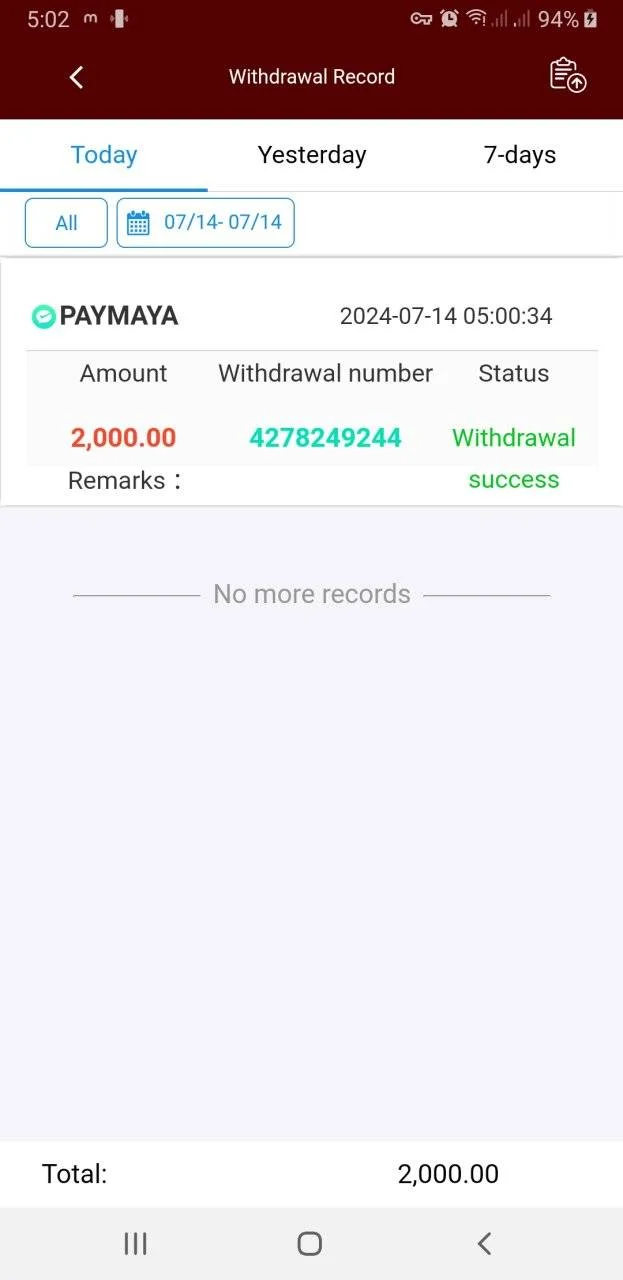Select the Today tab
Screen dimensions: 623x1280
[104, 155]
